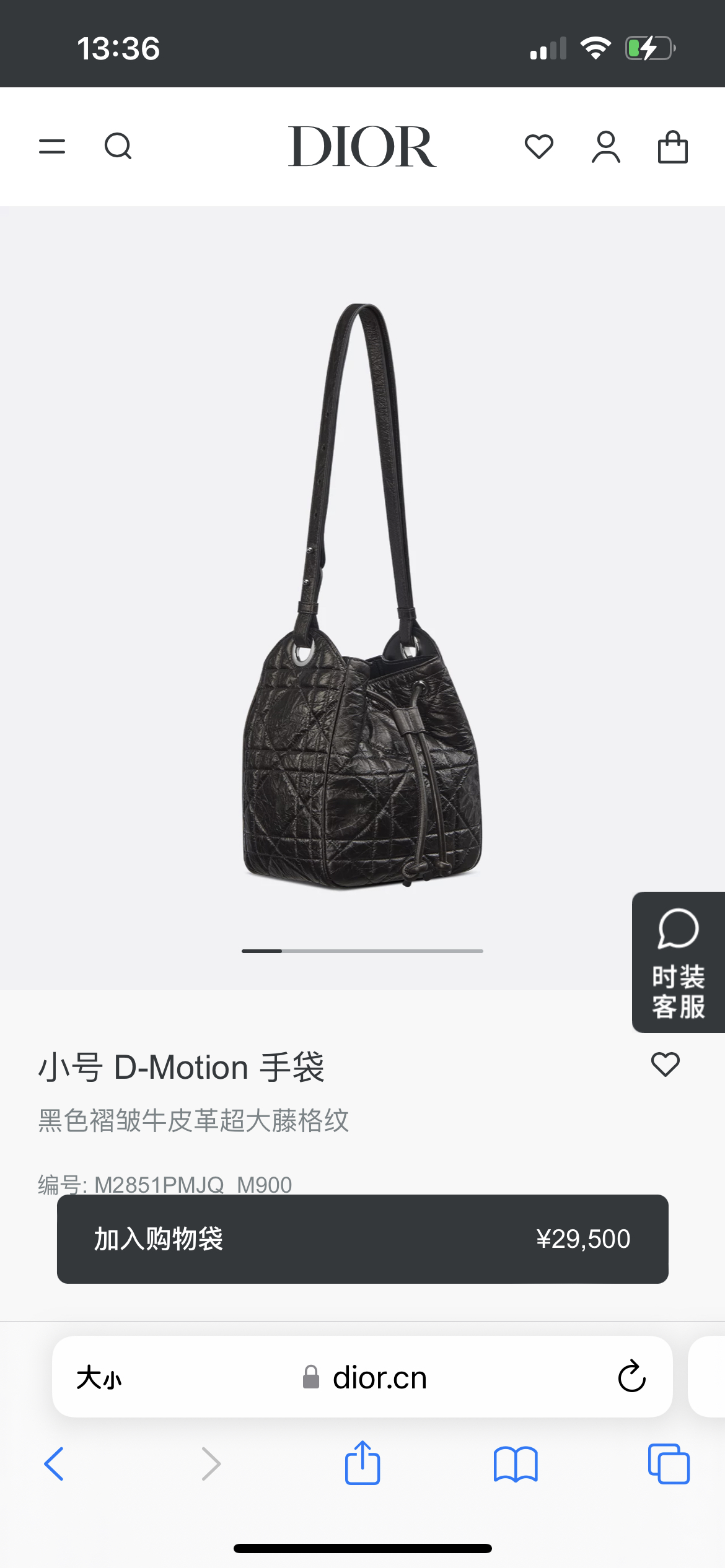725x1568 pixels.
Task: Open Safari bookmarks
Action: [x=516, y=1464]
